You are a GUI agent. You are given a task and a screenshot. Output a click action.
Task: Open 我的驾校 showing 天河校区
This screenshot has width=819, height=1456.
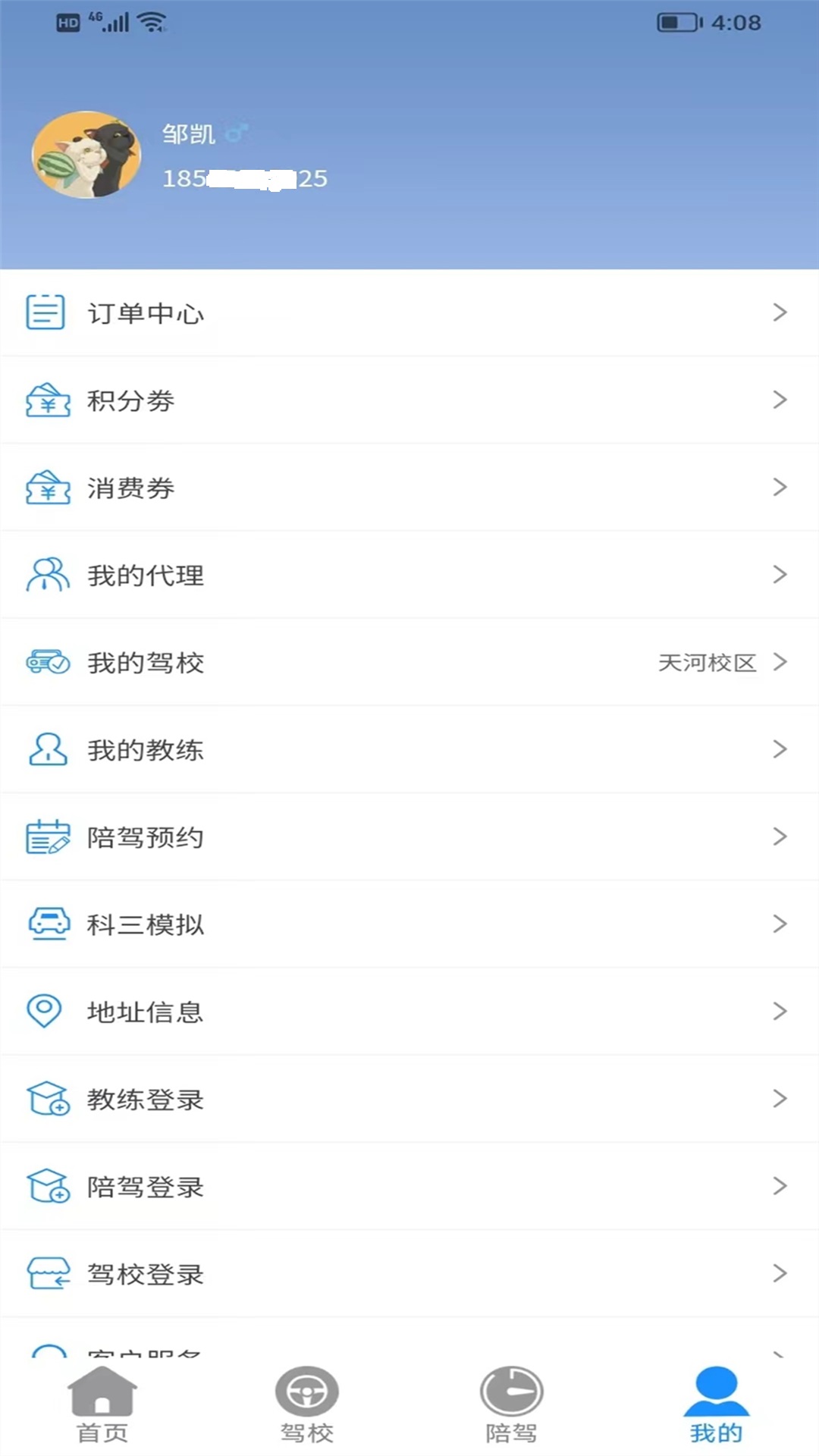click(409, 663)
